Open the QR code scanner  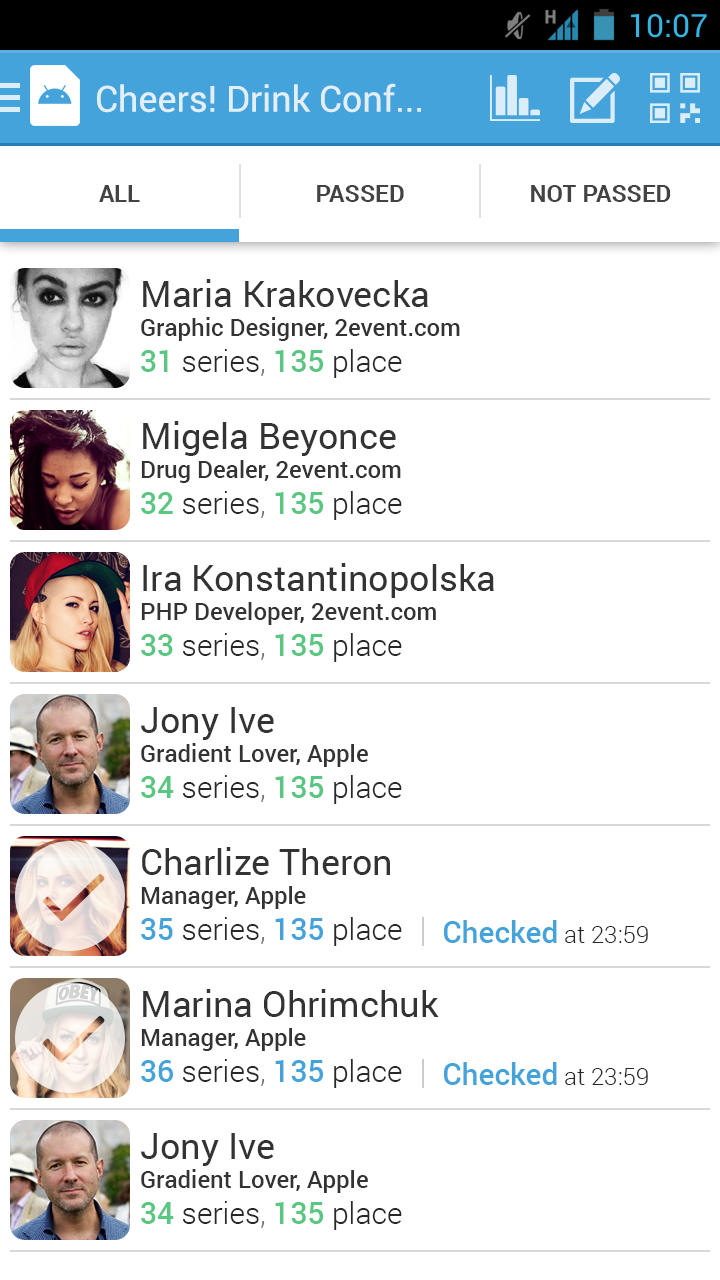pyautogui.click(x=674, y=98)
